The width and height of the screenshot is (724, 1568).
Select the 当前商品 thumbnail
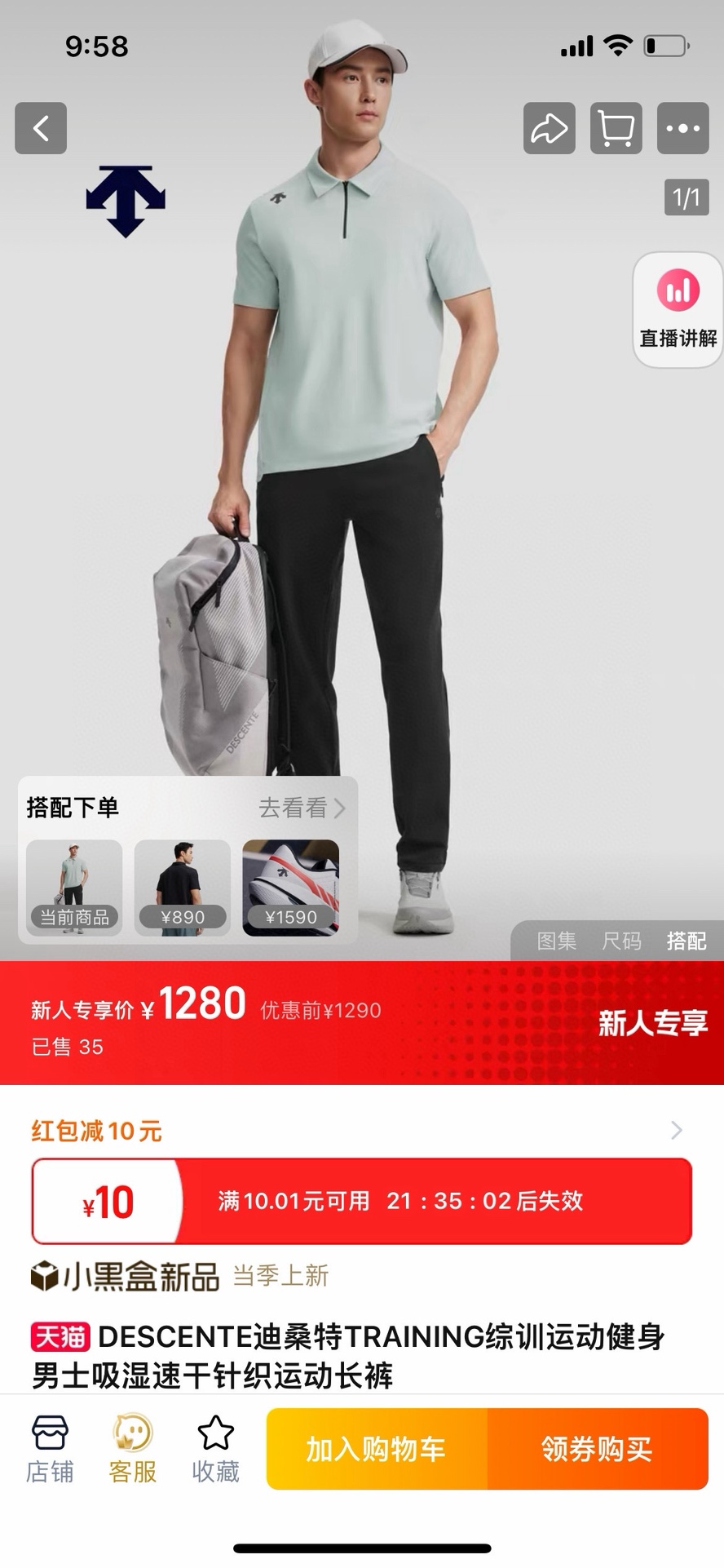point(74,887)
